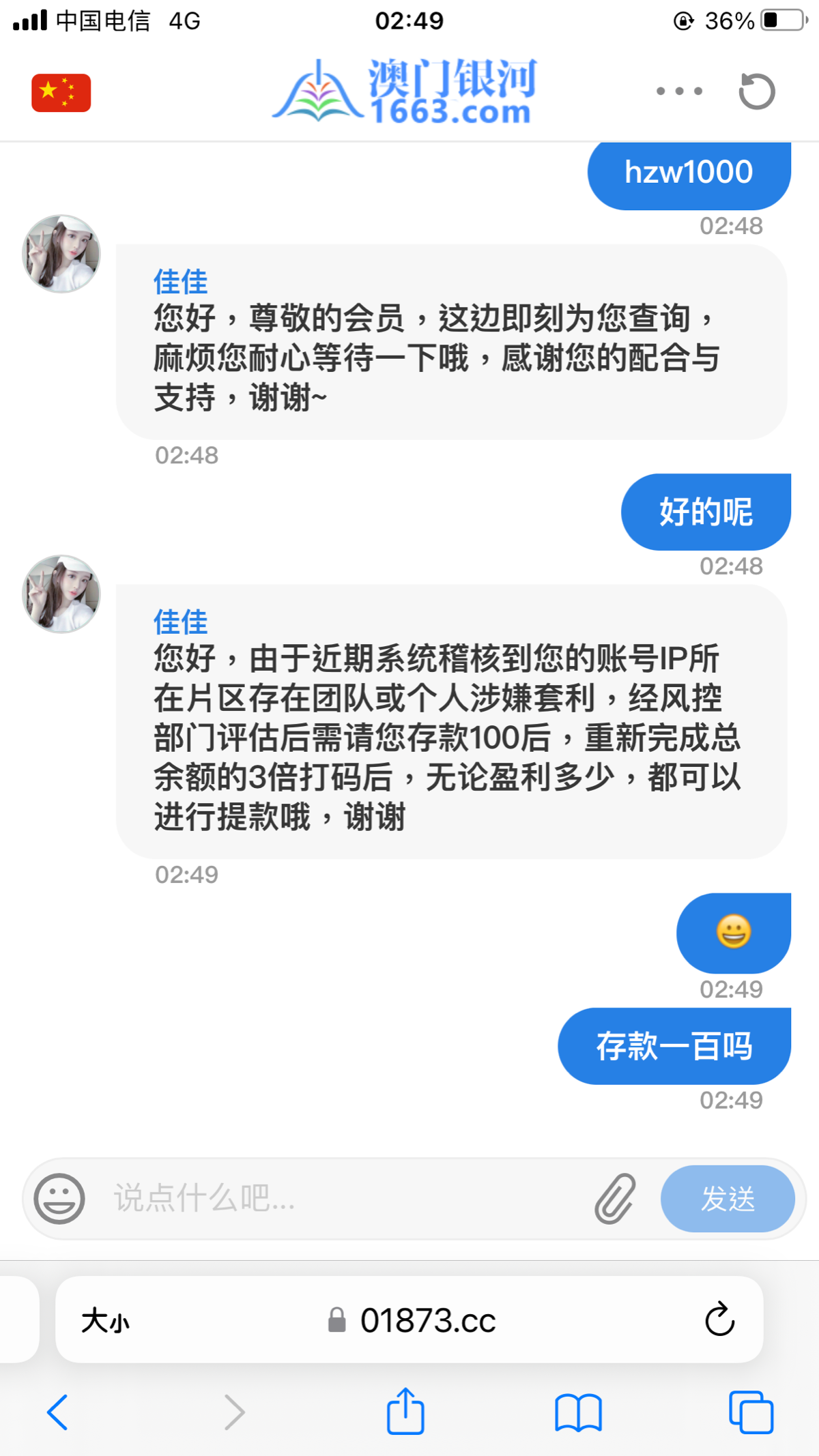Tap the China flag language selector
Image resolution: width=819 pixels, height=1456 pixels.
tap(61, 93)
